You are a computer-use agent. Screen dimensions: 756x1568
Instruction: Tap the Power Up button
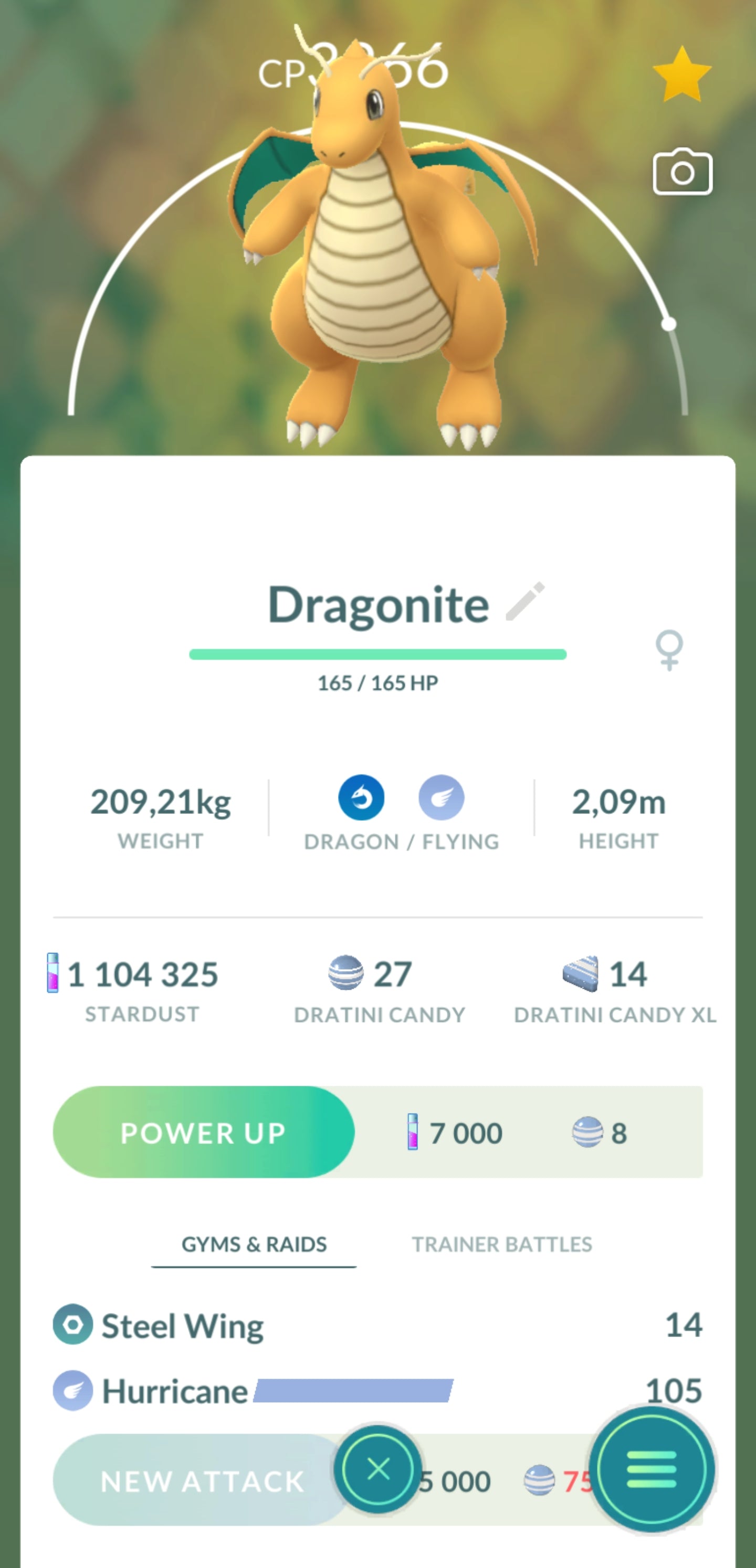click(x=204, y=1132)
